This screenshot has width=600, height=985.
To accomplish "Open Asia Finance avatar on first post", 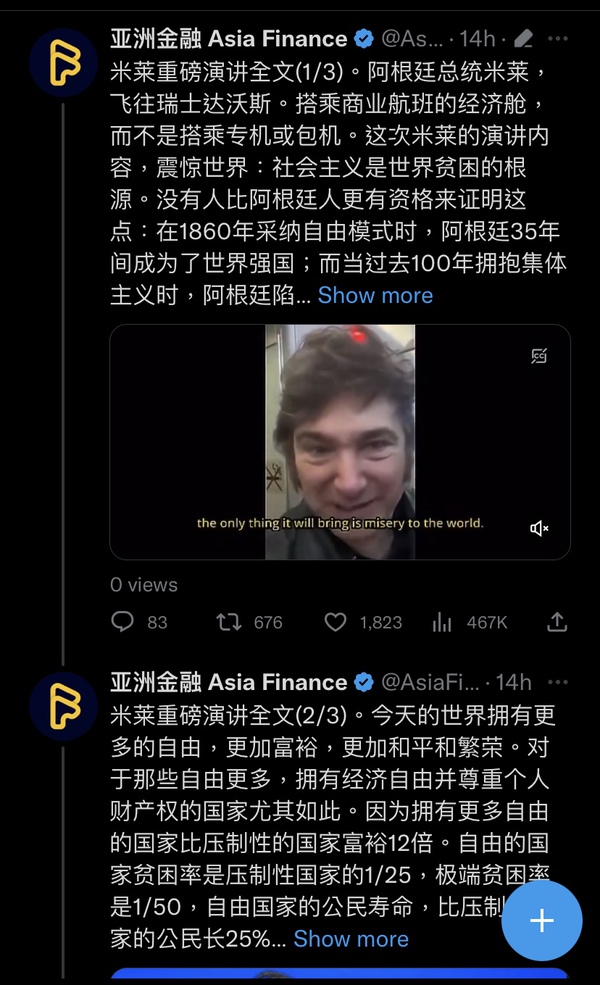I will click(x=62, y=62).
